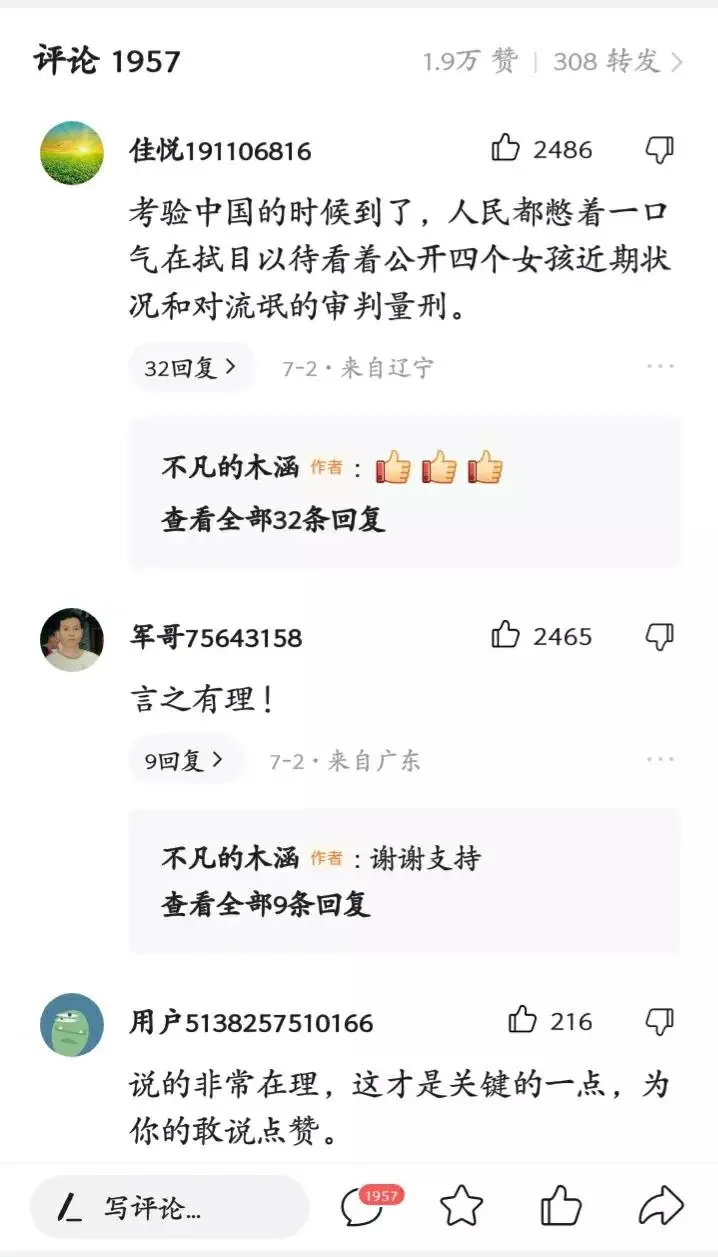This screenshot has width=718, height=1257.
Task: Expand the 32回复 replies chip
Action: click(x=190, y=368)
